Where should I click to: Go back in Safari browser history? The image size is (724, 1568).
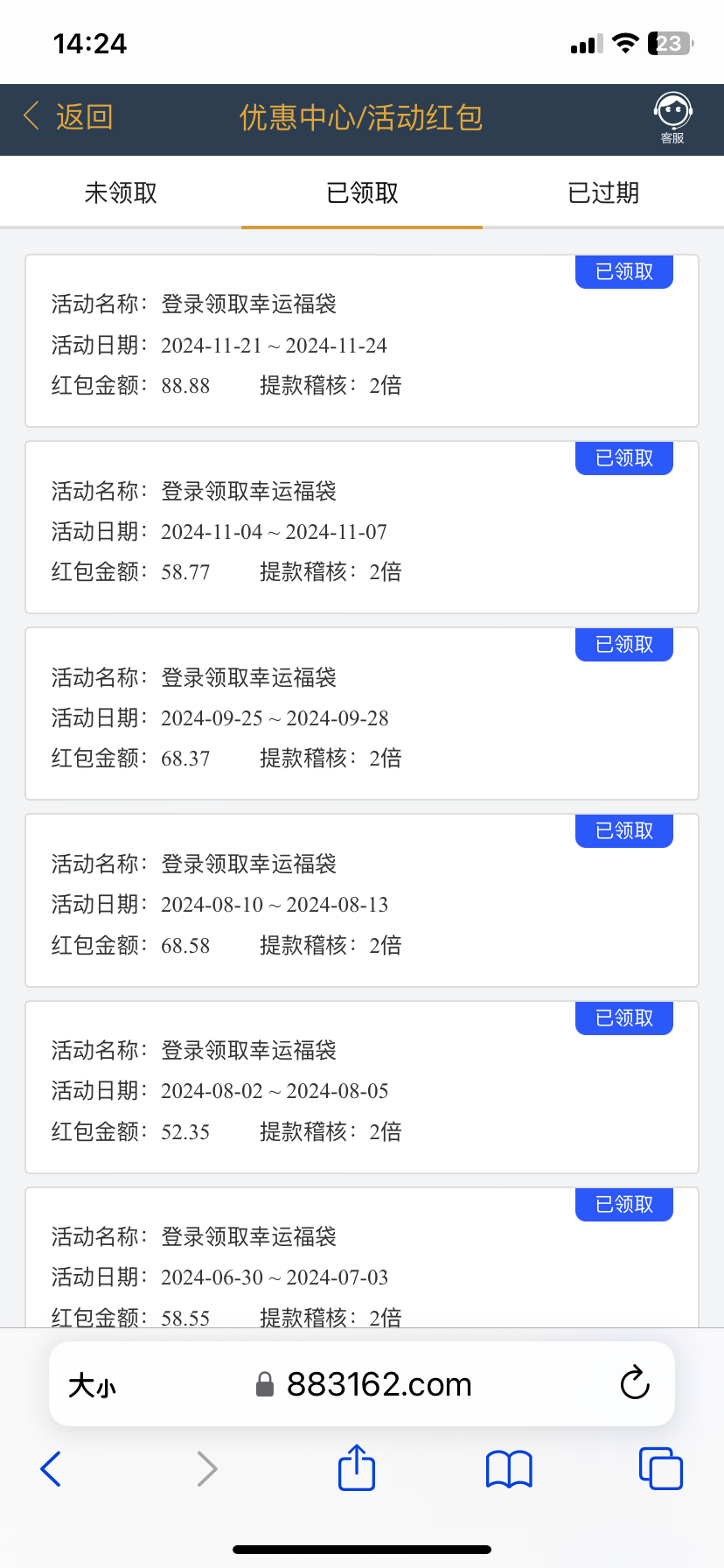52,1468
